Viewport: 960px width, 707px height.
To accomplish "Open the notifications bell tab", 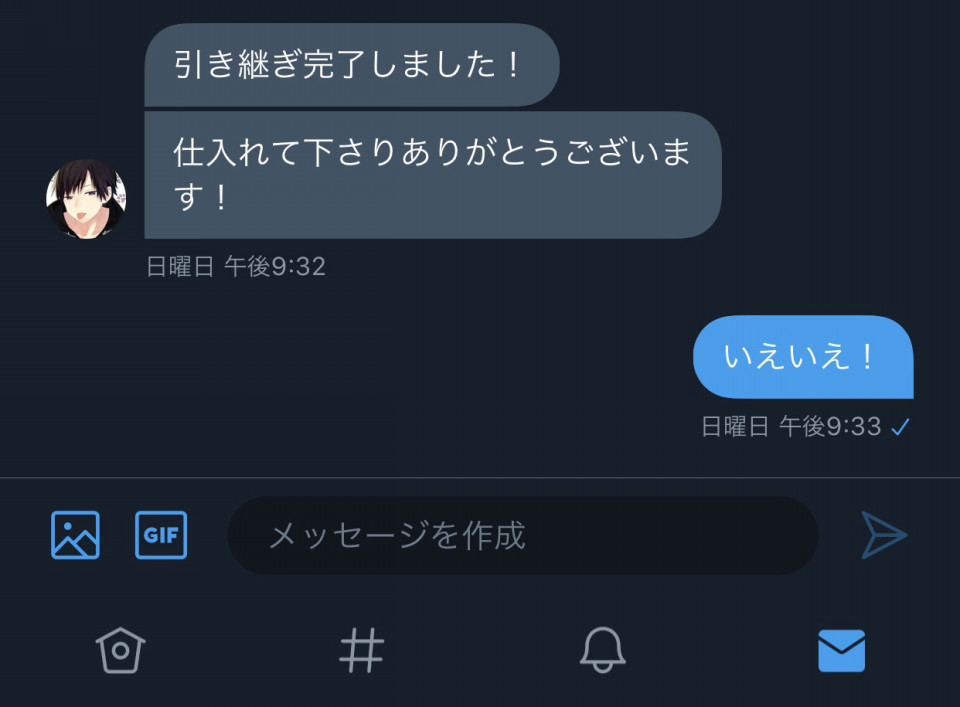I will tap(603, 651).
